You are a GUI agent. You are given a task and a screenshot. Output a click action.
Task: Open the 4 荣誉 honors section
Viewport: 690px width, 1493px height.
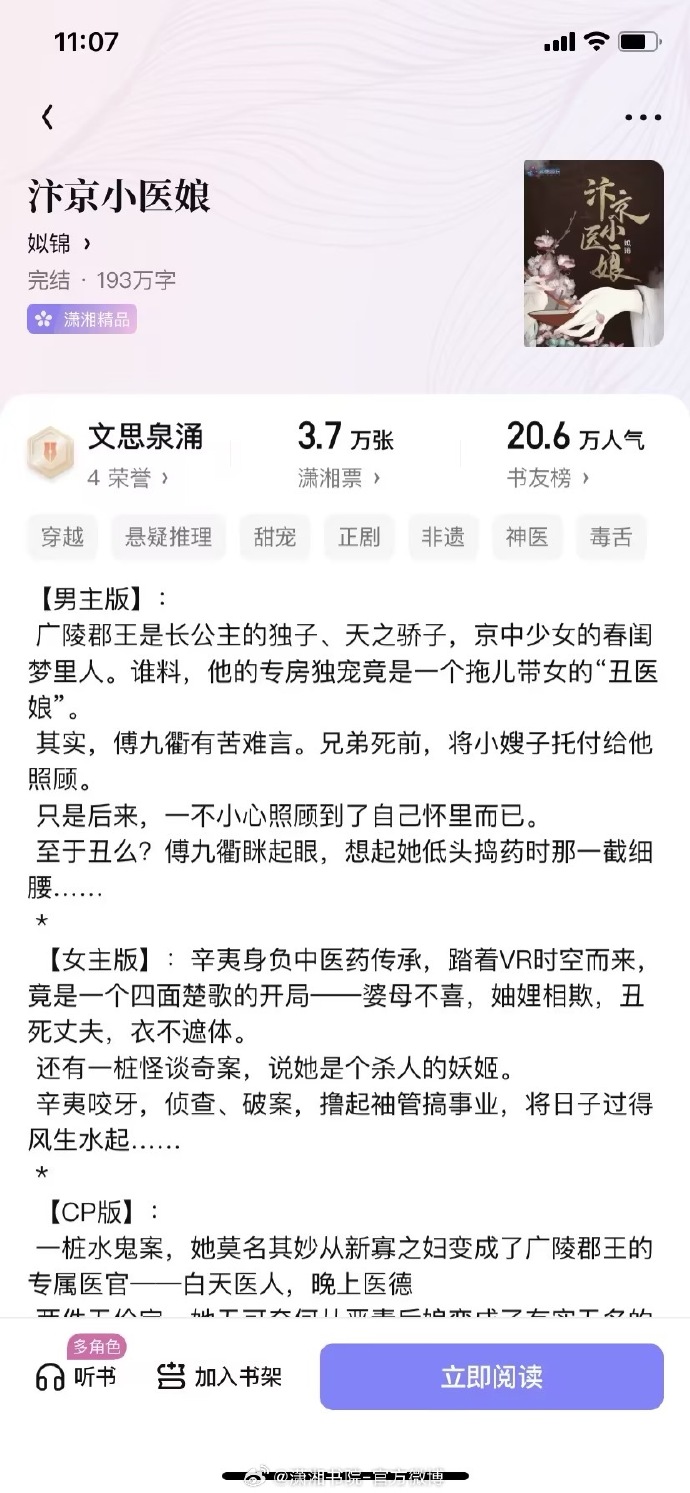tap(128, 478)
